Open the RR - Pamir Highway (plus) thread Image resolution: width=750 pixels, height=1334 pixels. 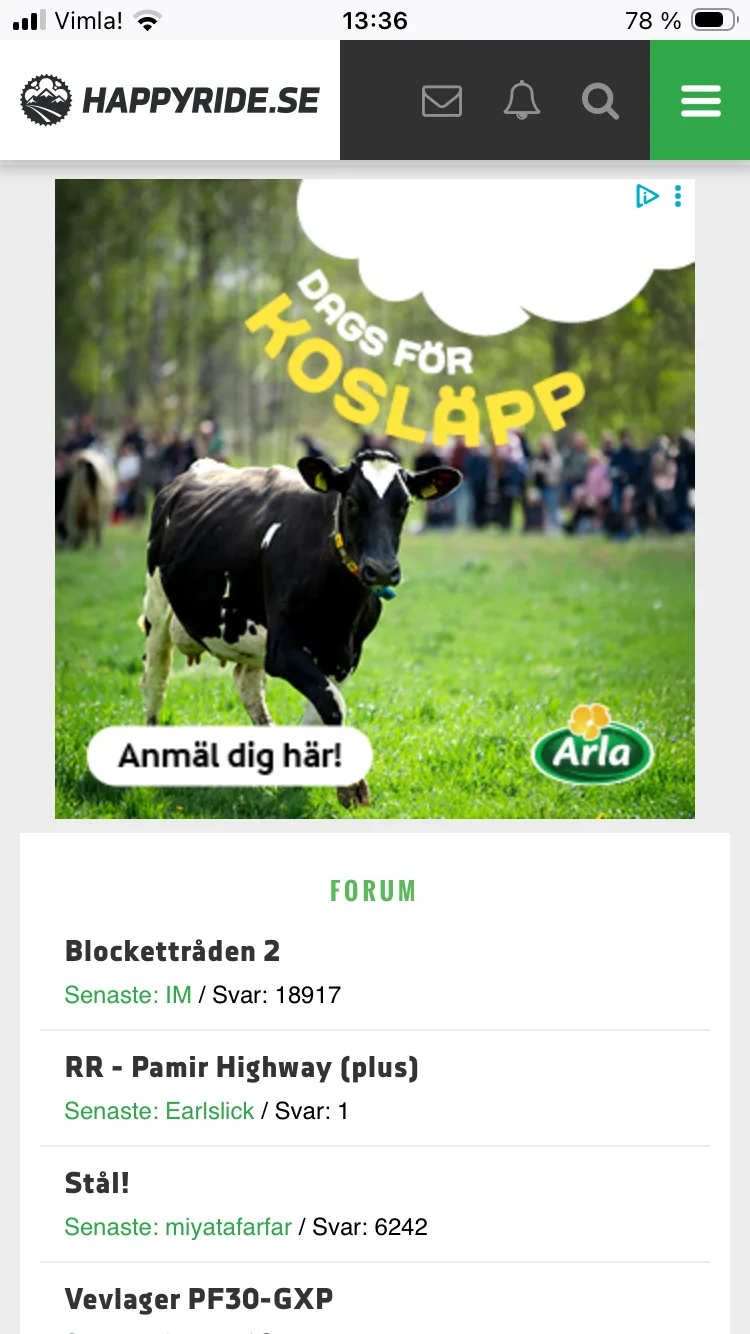241,1067
